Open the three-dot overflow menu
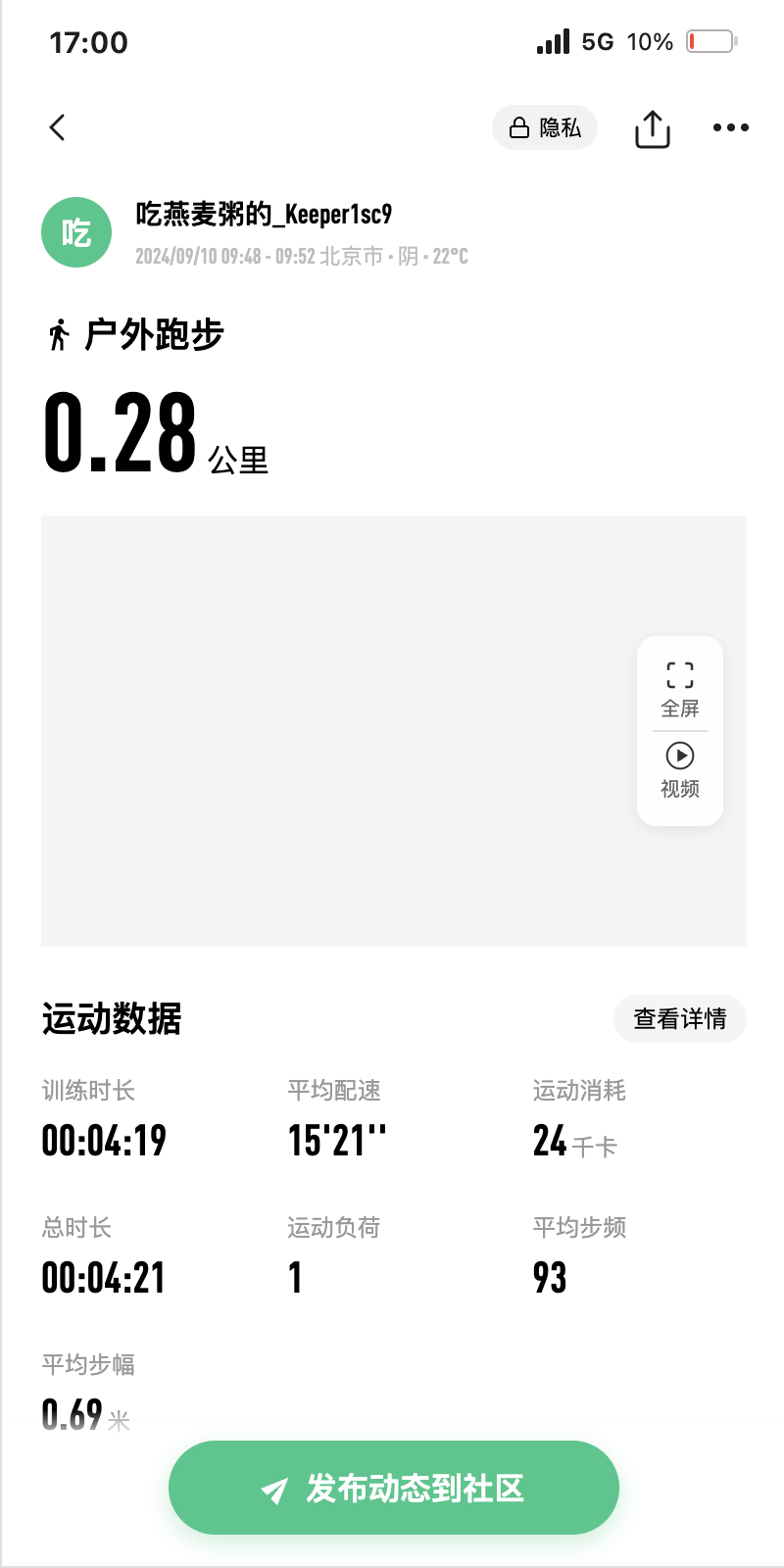This screenshot has width=784, height=1568. coord(731,127)
